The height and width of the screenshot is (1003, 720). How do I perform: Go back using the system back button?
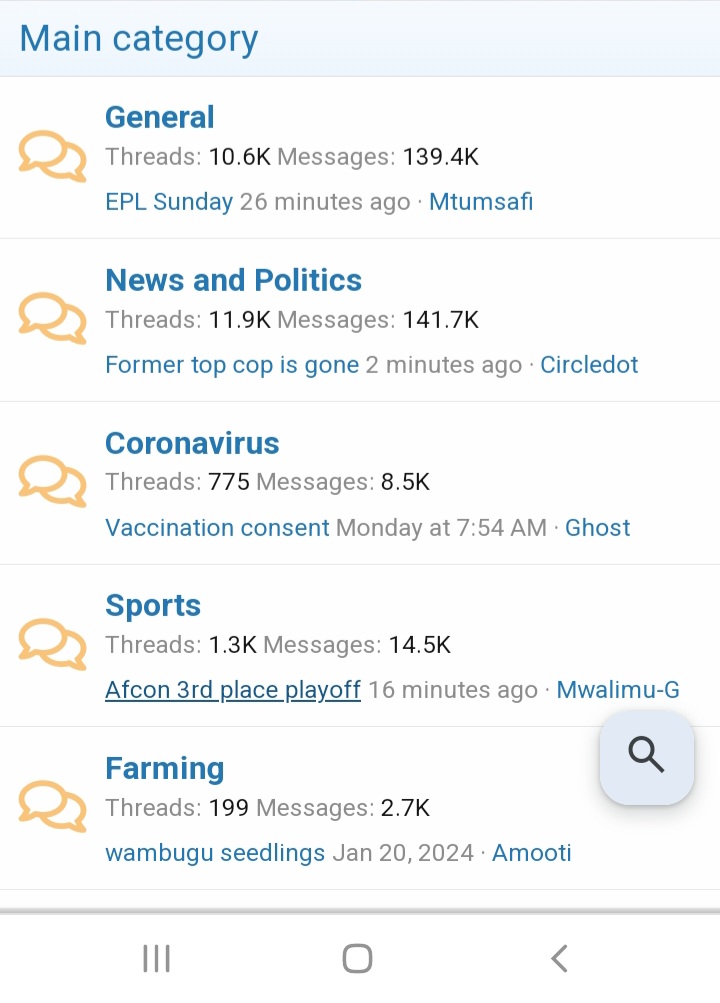(x=559, y=958)
